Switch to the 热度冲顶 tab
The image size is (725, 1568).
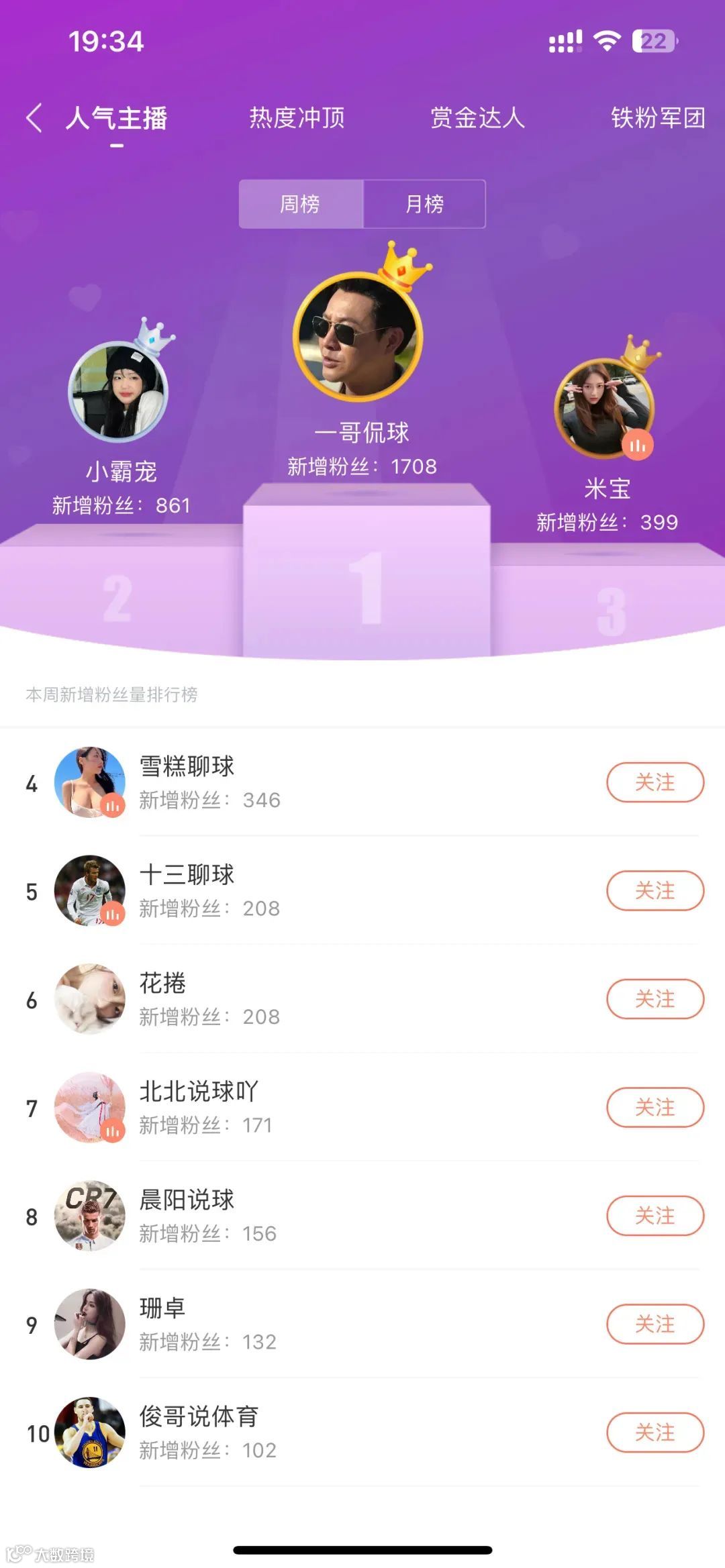click(x=297, y=118)
